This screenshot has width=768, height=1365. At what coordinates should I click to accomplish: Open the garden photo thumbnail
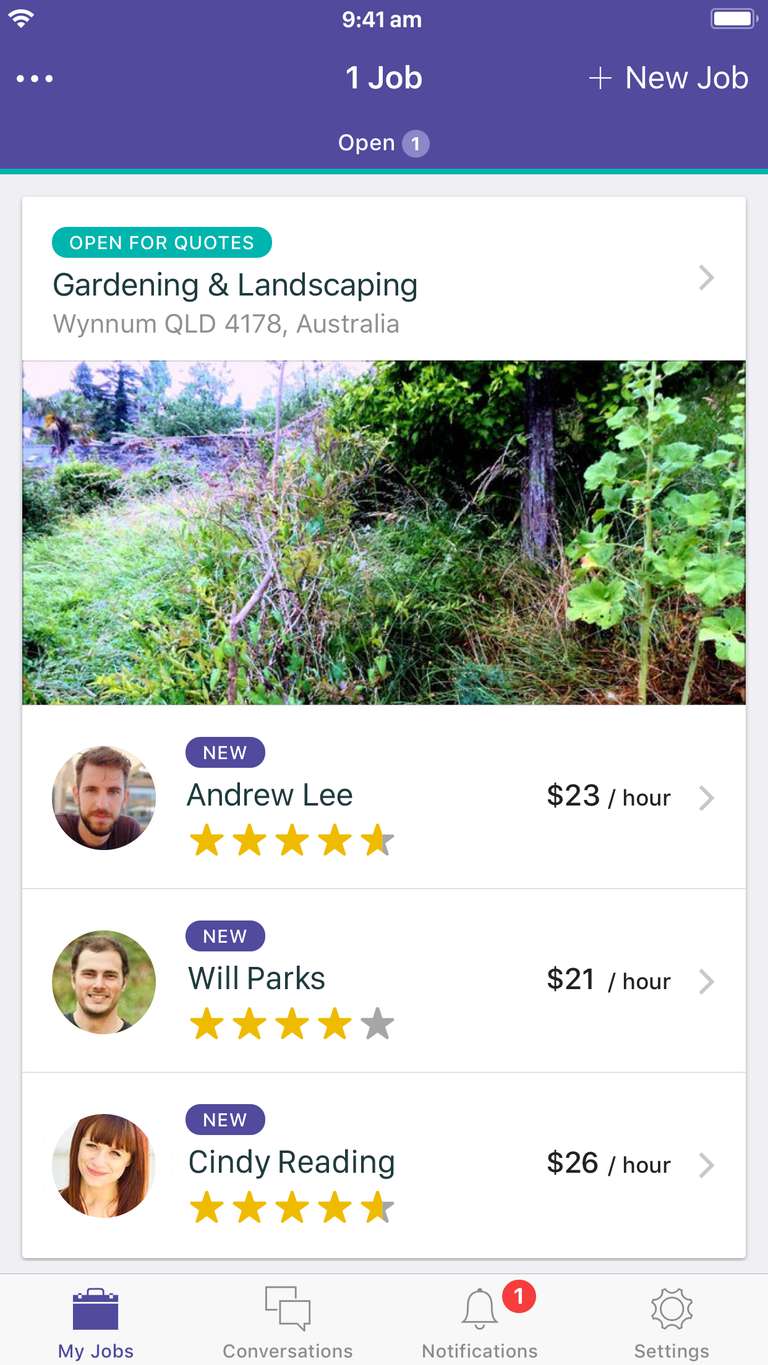click(x=383, y=531)
